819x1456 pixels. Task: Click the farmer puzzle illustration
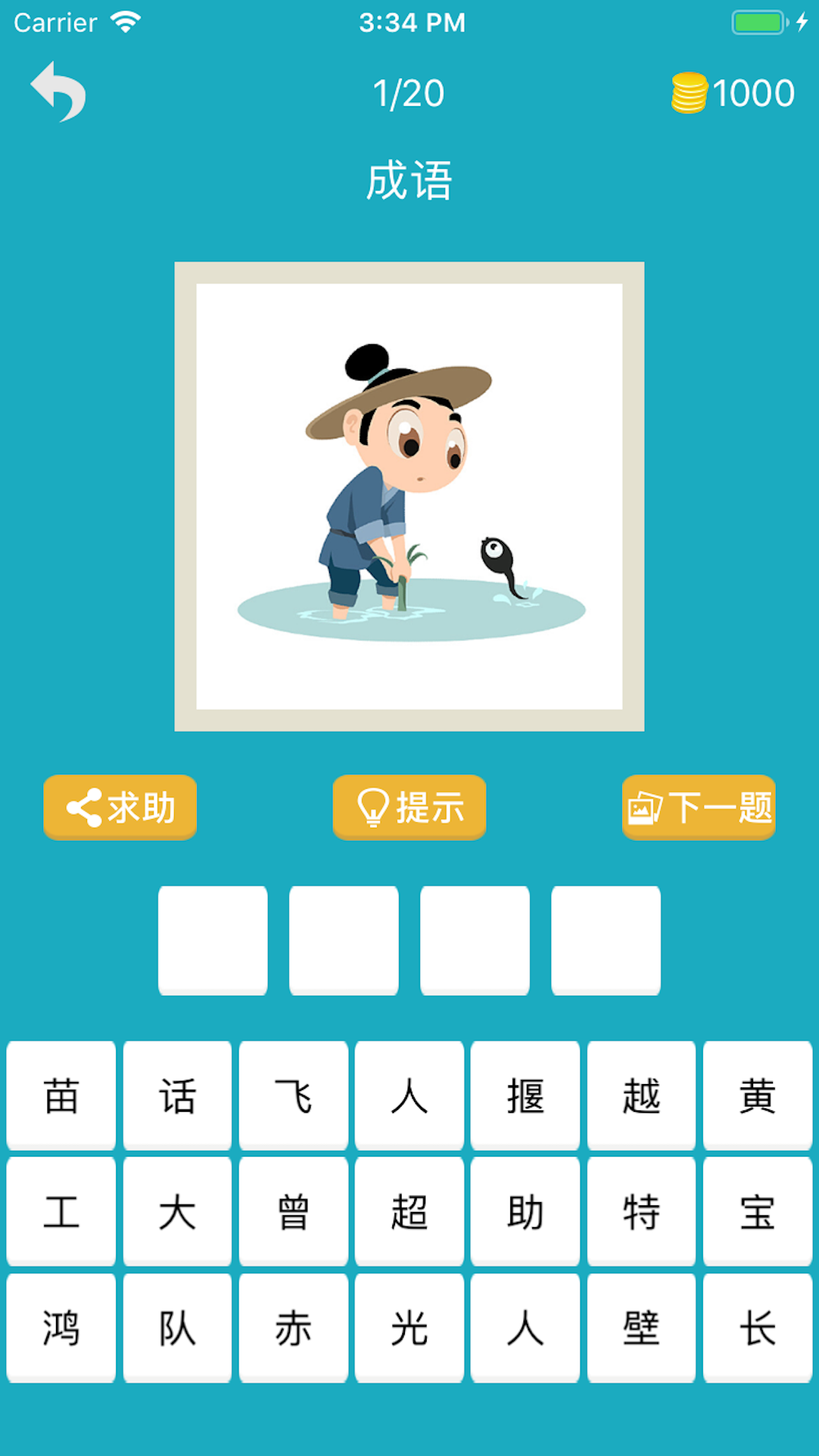[x=409, y=495]
